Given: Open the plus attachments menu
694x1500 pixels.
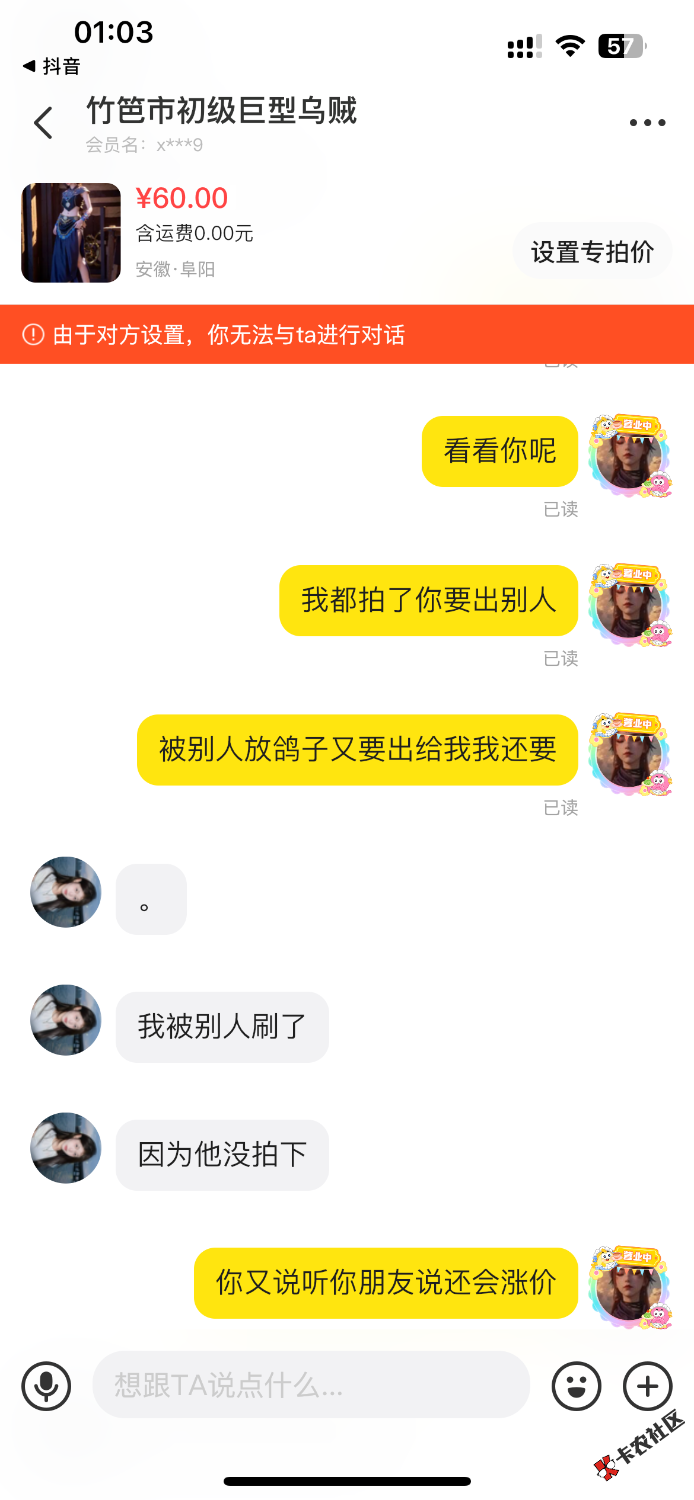Looking at the screenshot, I should [x=647, y=1386].
